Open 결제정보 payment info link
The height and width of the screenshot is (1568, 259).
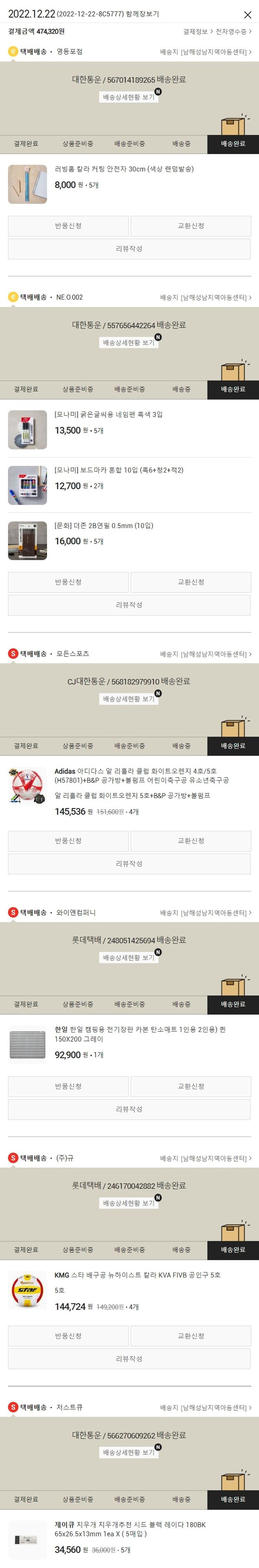pyautogui.click(x=197, y=32)
